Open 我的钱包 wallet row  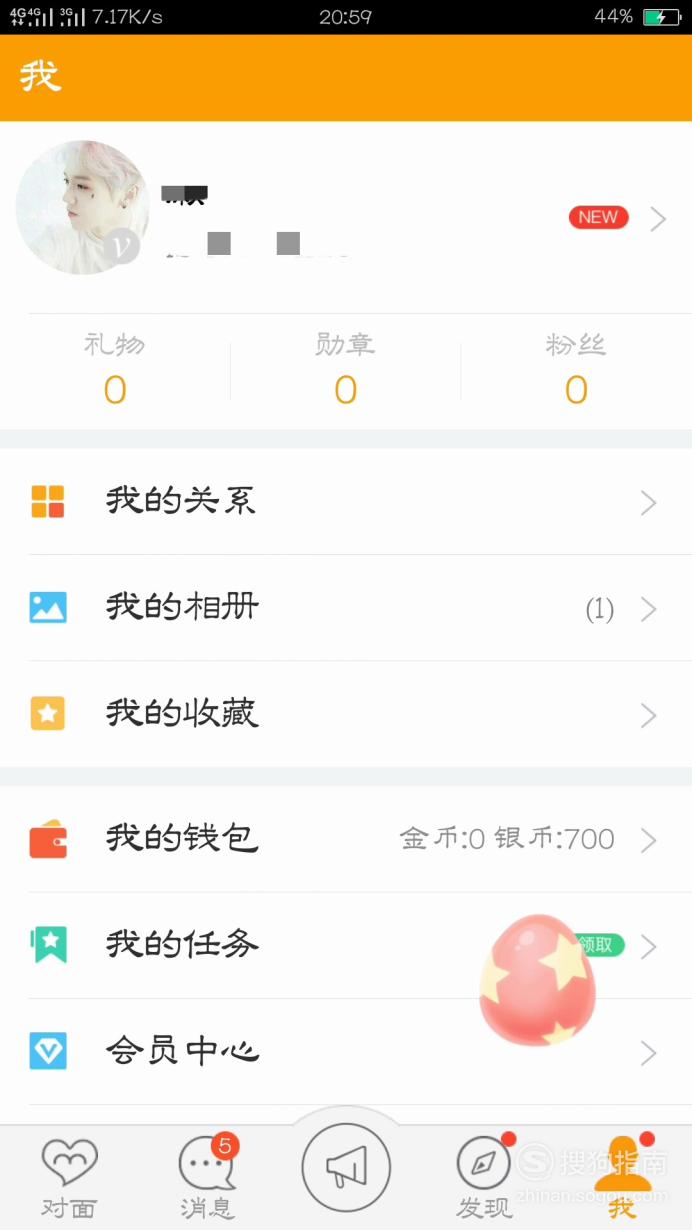tap(346, 839)
